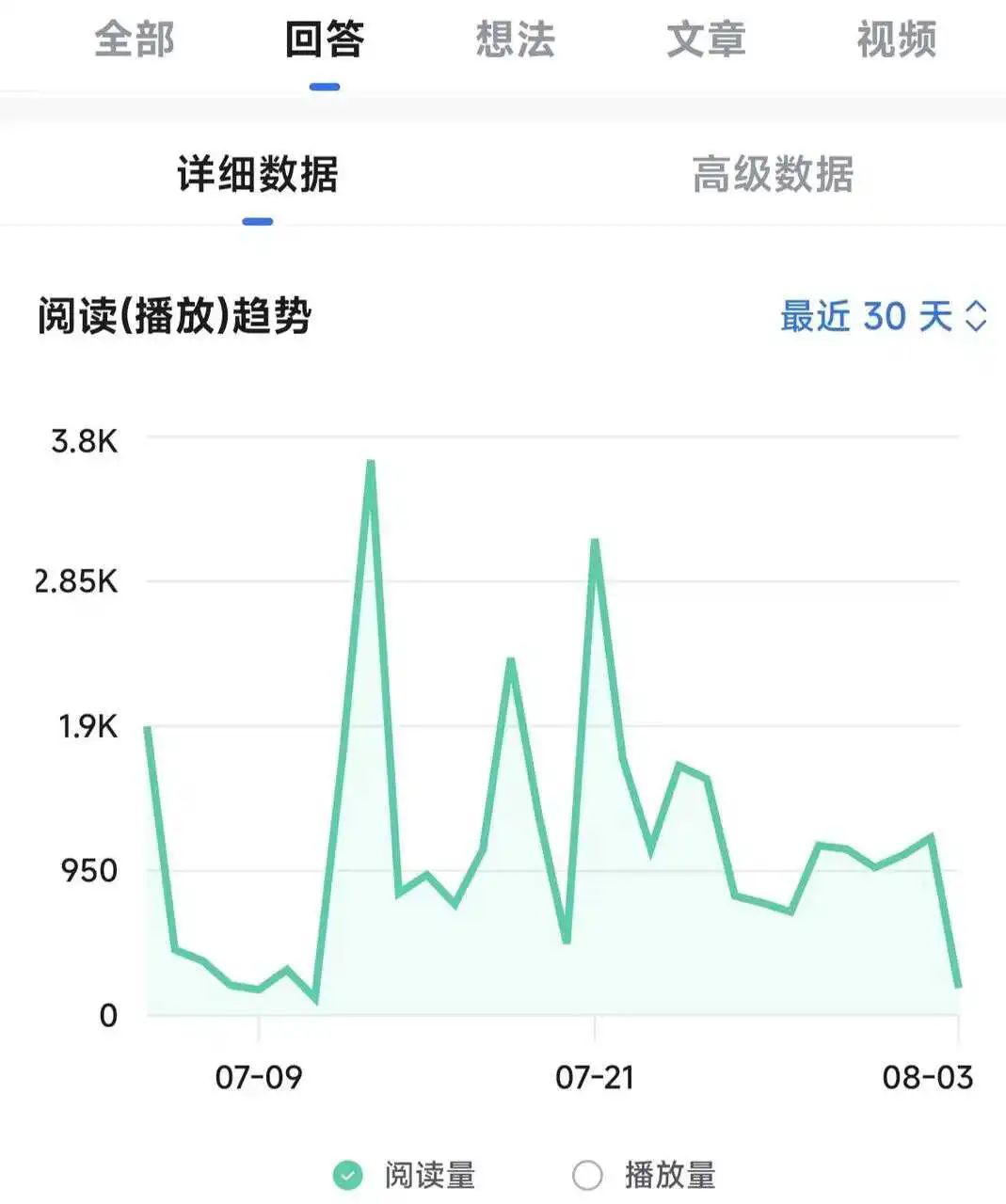Switch to the 文章 tab
This screenshot has width=1006, height=1204.
[706, 40]
